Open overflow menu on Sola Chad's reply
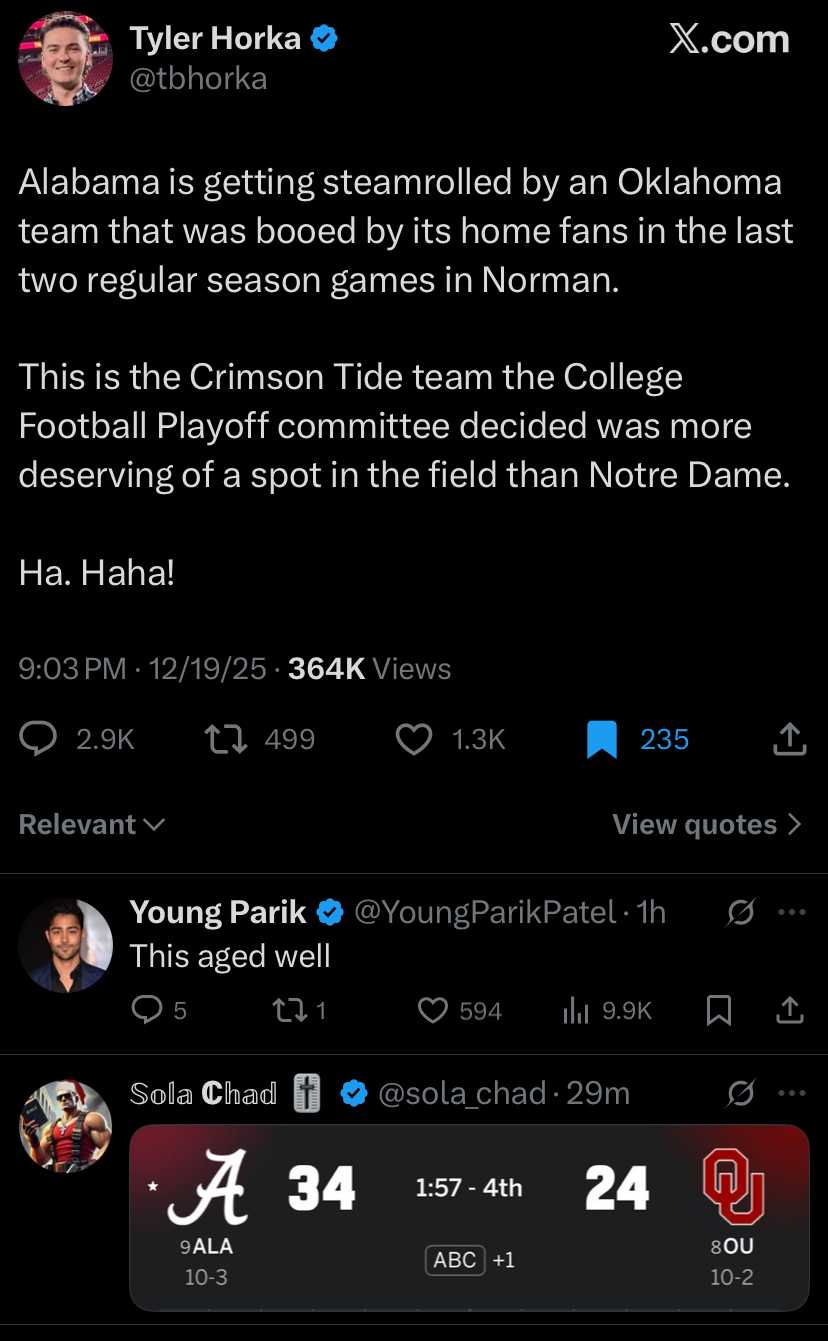 (791, 1094)
